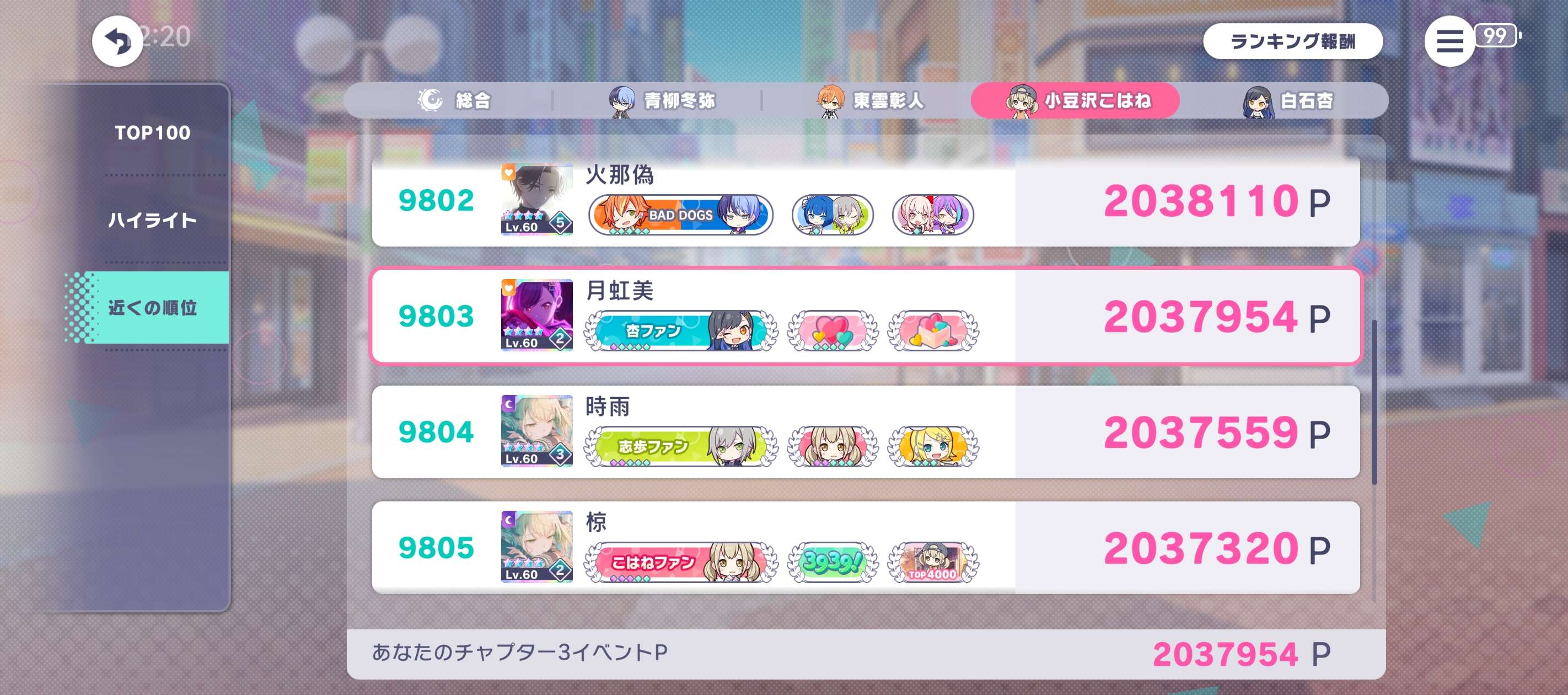Open ランキング報酬 rewards
Viewport: 1568px width, 695px height.
tap(1292, 41)
